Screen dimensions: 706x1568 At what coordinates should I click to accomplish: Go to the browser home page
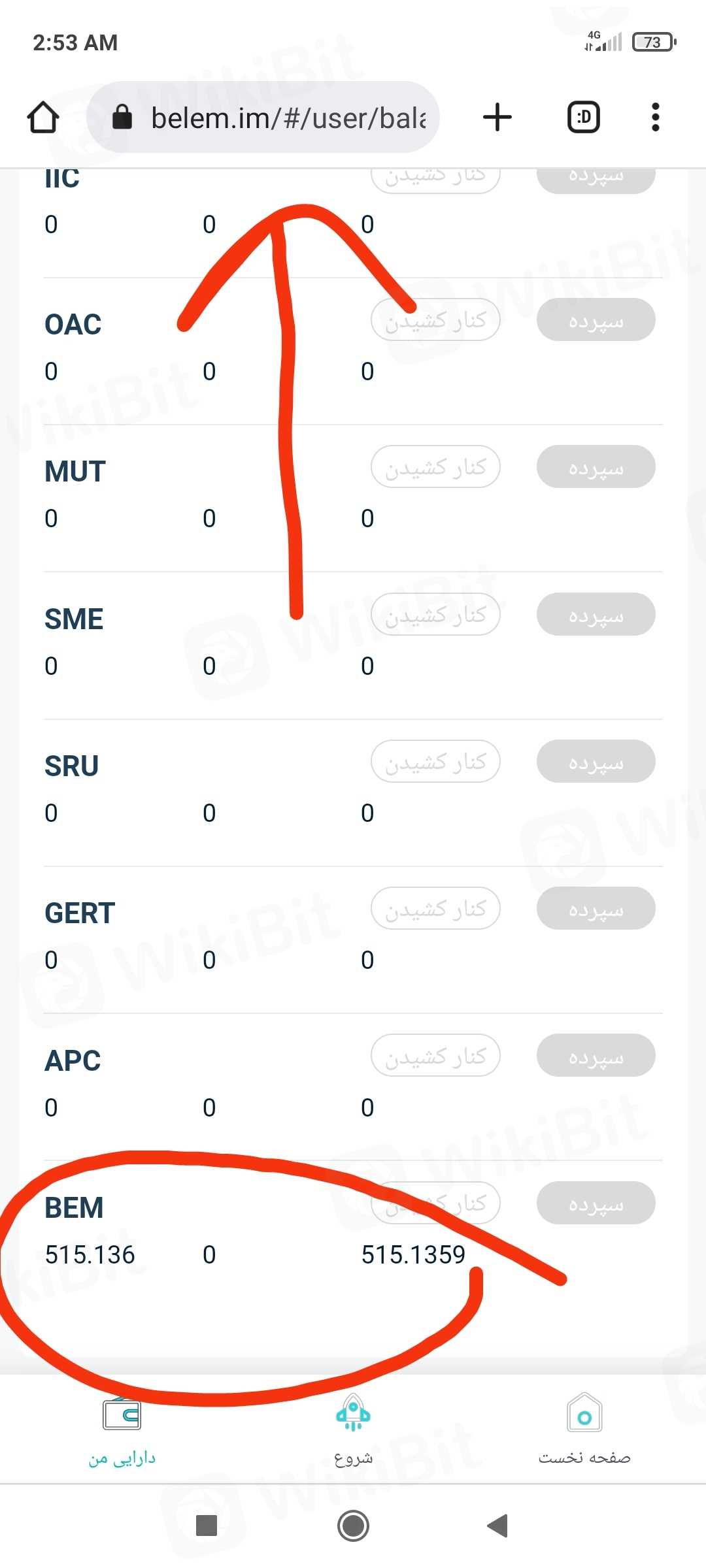[x=43, y=118]
